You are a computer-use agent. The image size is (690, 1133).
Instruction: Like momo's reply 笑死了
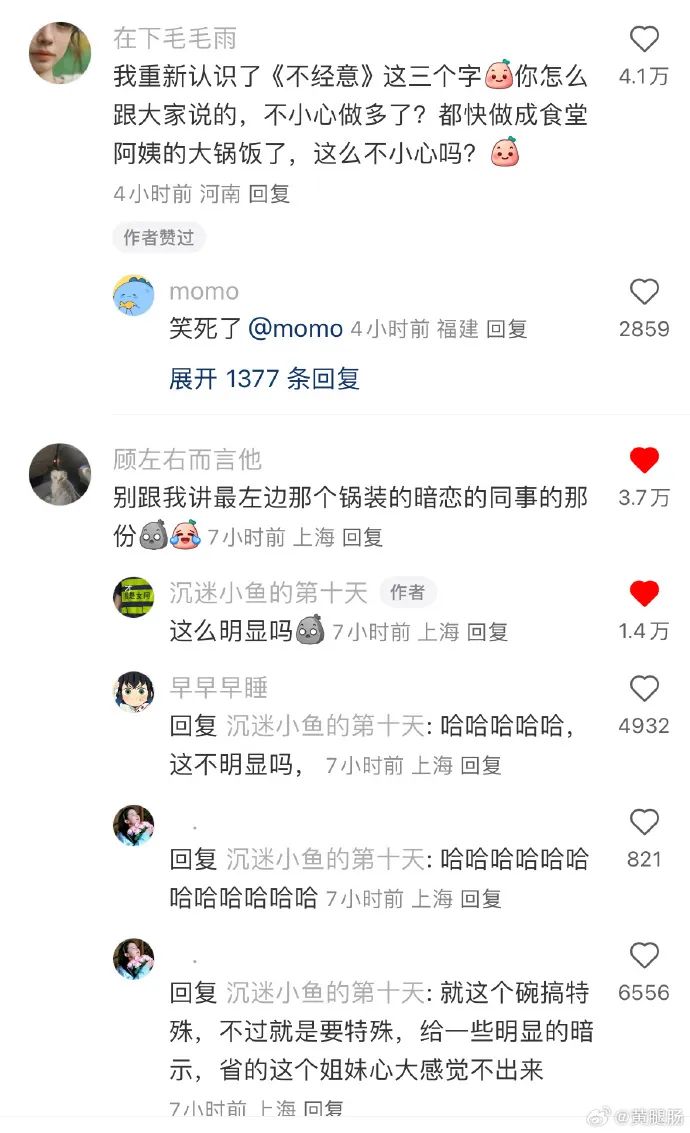[x=644, y=292]
